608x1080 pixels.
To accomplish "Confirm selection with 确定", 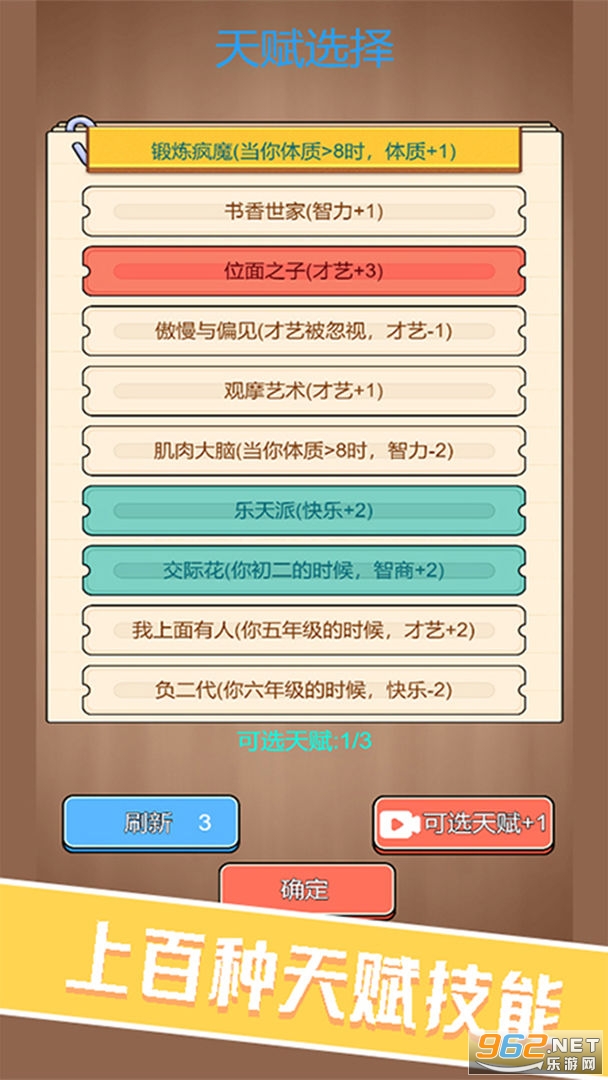I will (306, 889).
